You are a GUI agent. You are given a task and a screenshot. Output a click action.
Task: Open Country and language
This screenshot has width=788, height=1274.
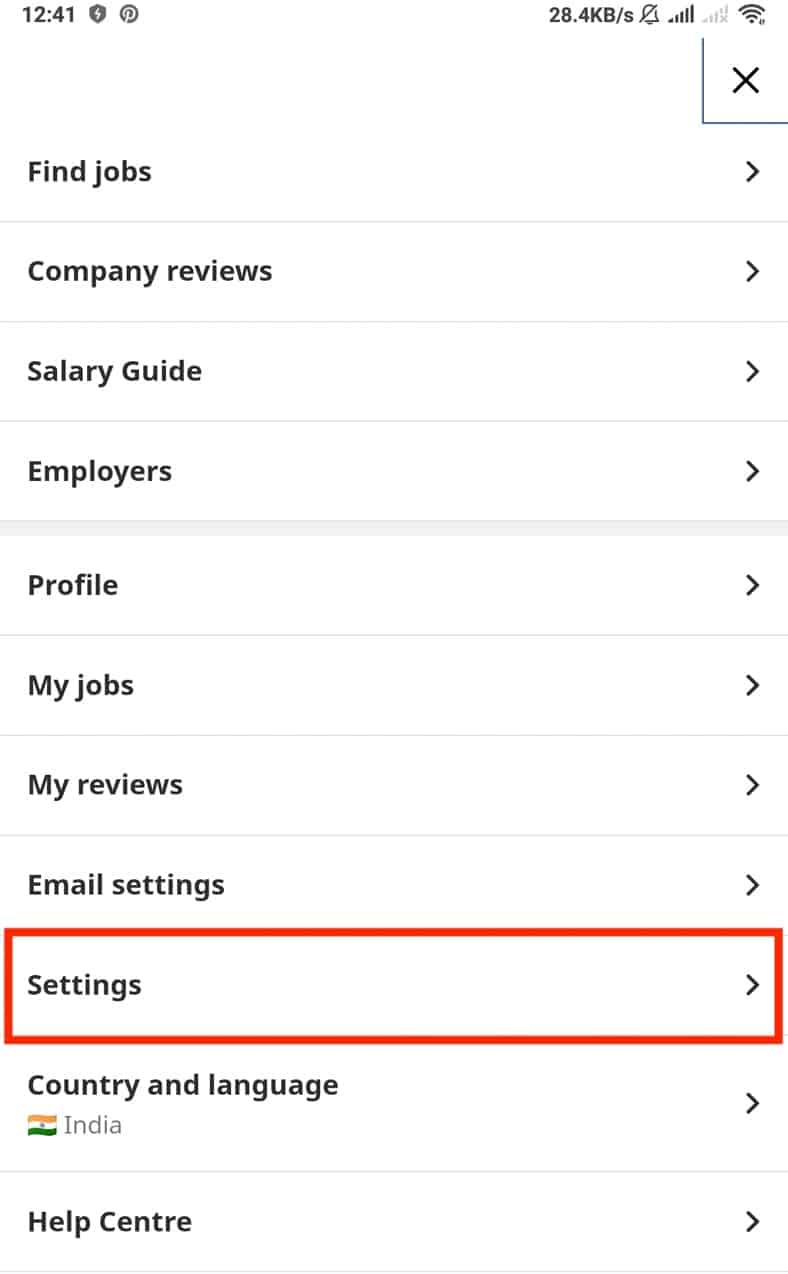point(183,1085)
